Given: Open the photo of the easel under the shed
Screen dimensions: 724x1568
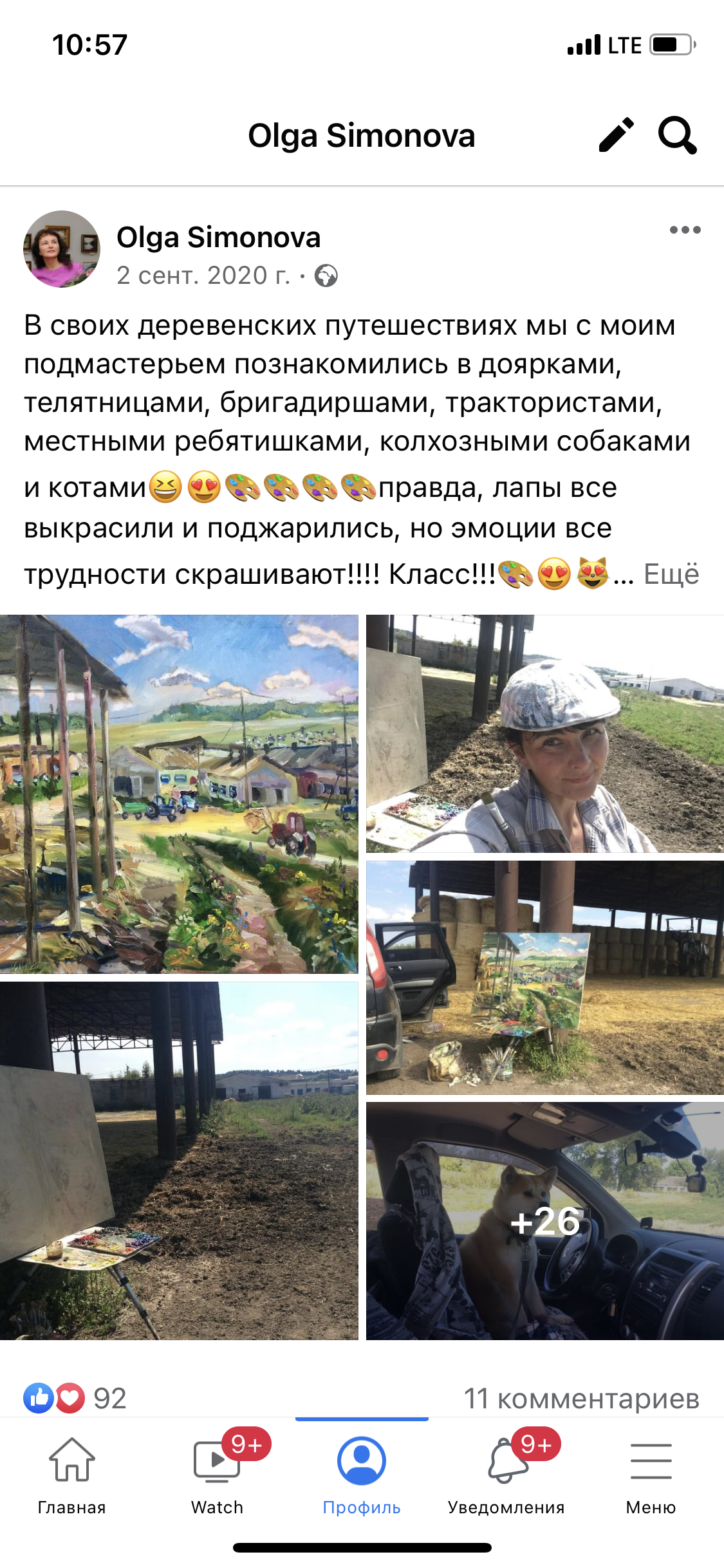Looking at the screenshot, I should click(179, 1161).
